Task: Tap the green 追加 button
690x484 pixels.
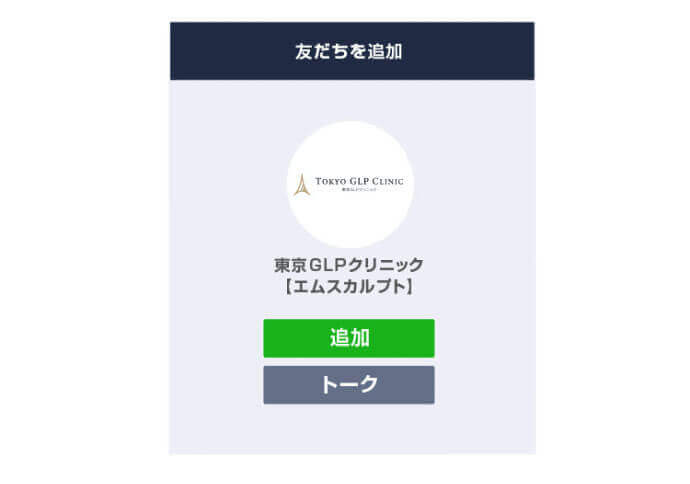Action: tap(348, 338)
